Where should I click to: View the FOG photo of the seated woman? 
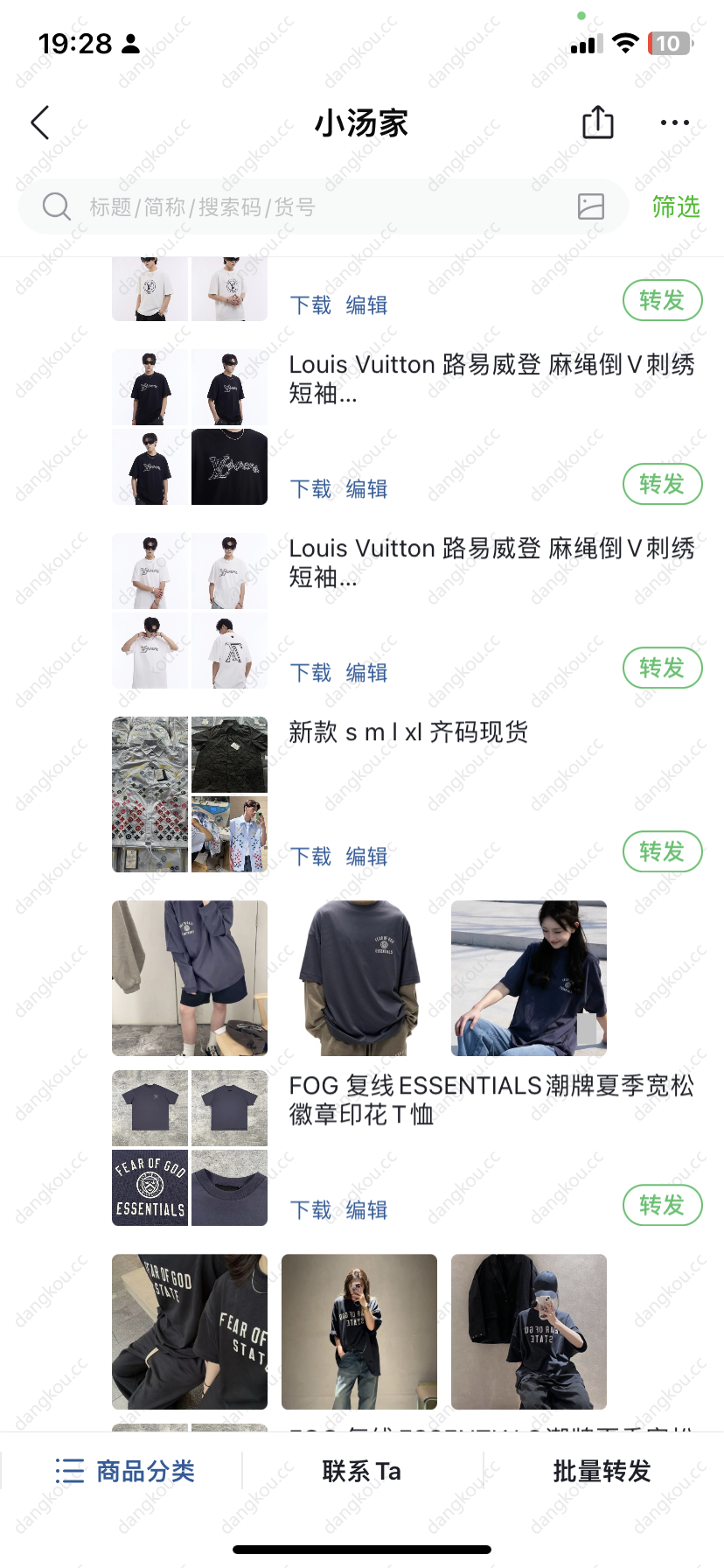(528, 978)
